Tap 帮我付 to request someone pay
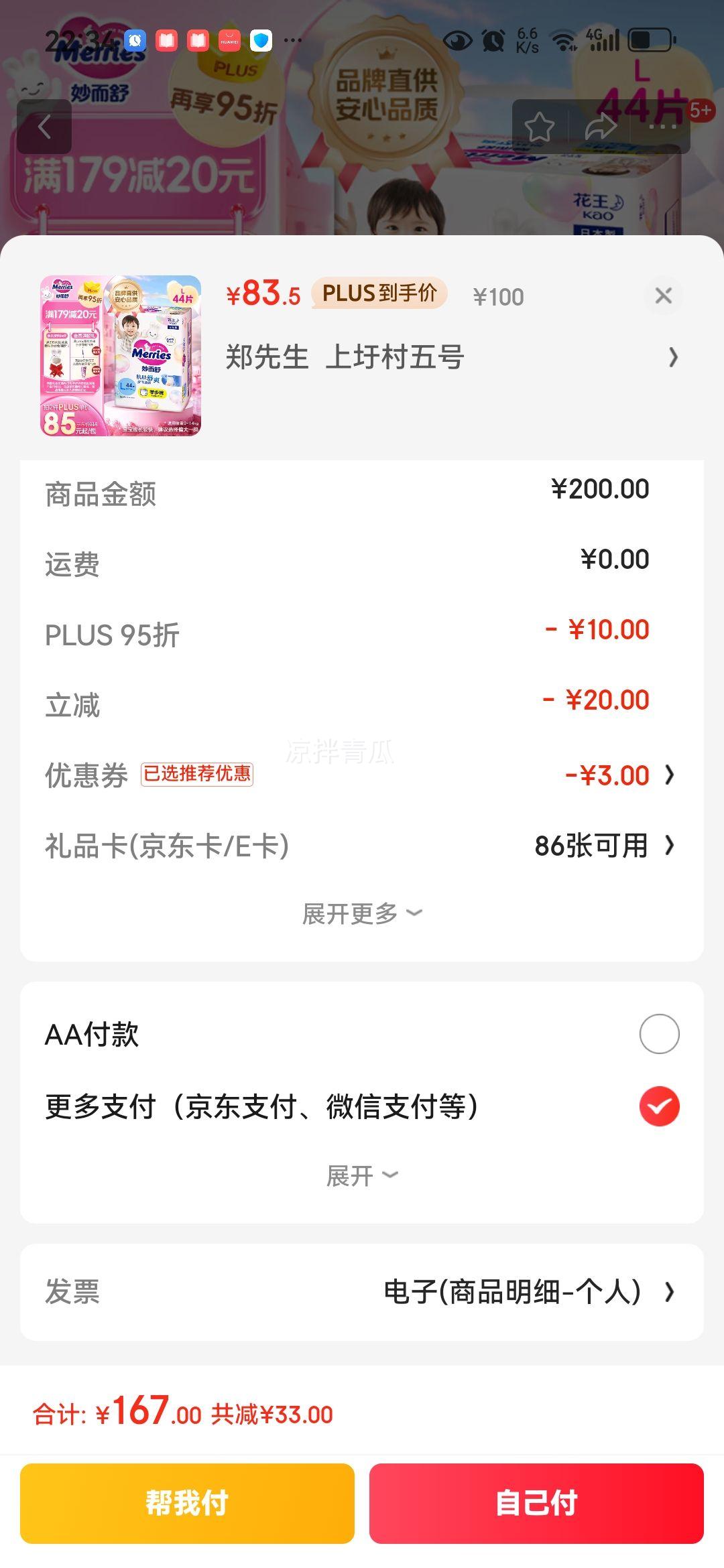This screenshot has height=1568, width=724. 187,1503
